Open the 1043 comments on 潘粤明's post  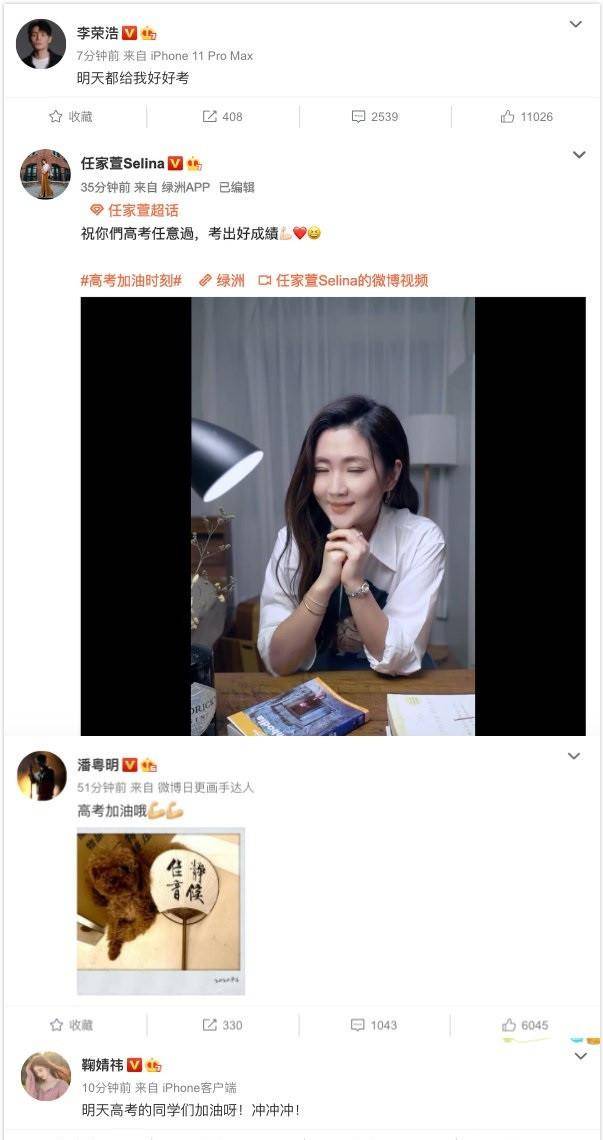374,1025
